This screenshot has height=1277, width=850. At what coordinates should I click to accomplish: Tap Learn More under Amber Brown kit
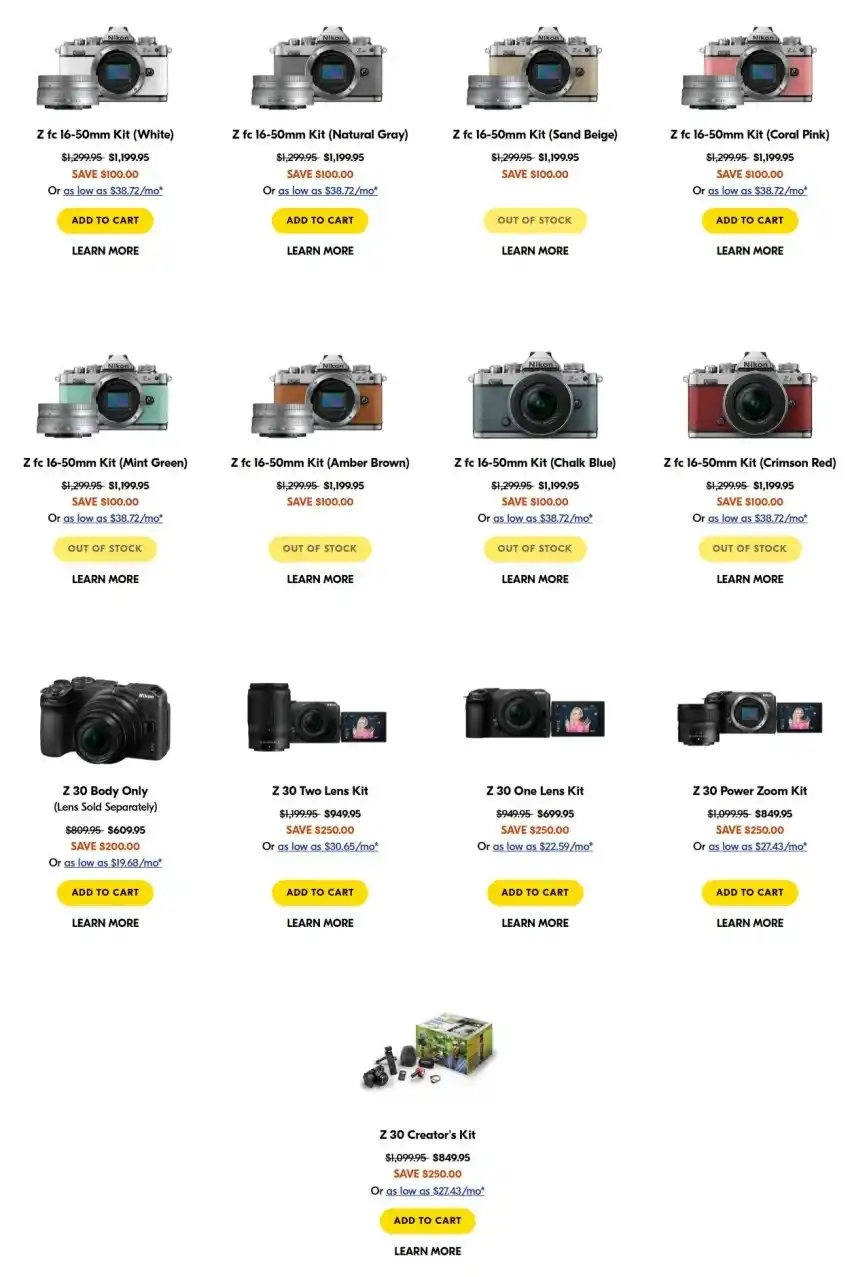320,579
